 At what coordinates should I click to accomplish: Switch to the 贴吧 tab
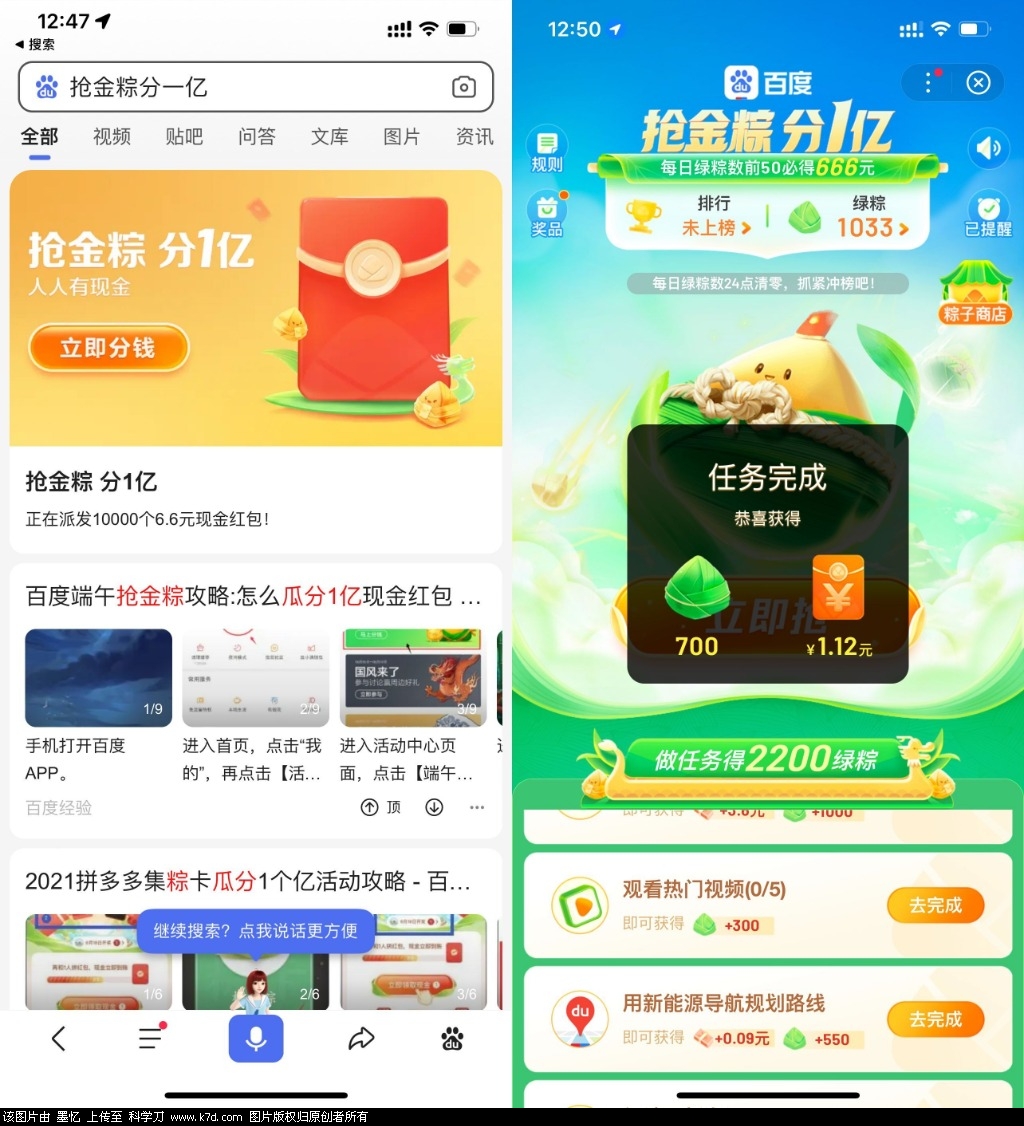(184, 137)
